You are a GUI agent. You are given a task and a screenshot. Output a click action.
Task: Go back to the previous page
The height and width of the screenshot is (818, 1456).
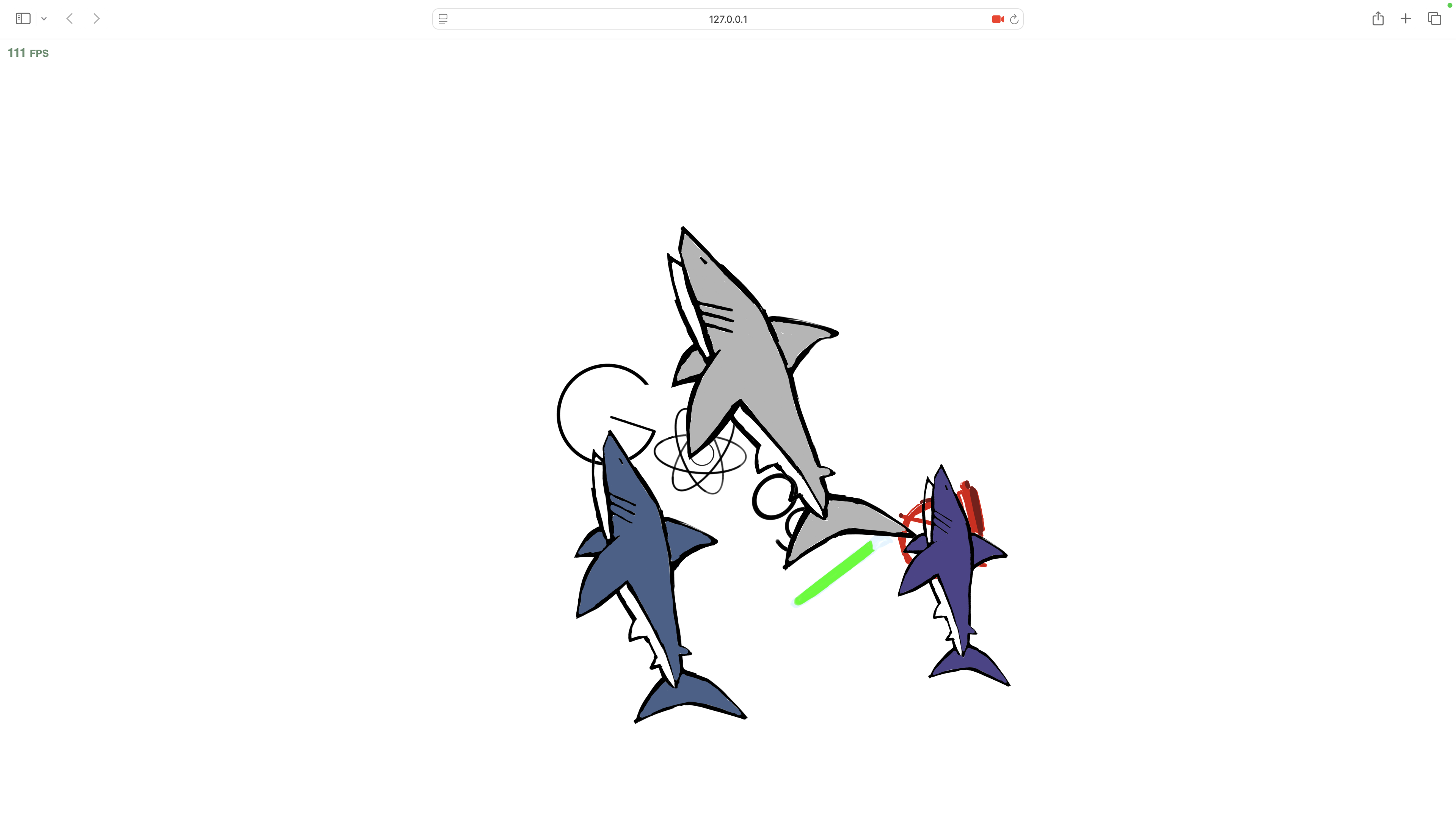point(69,19)
